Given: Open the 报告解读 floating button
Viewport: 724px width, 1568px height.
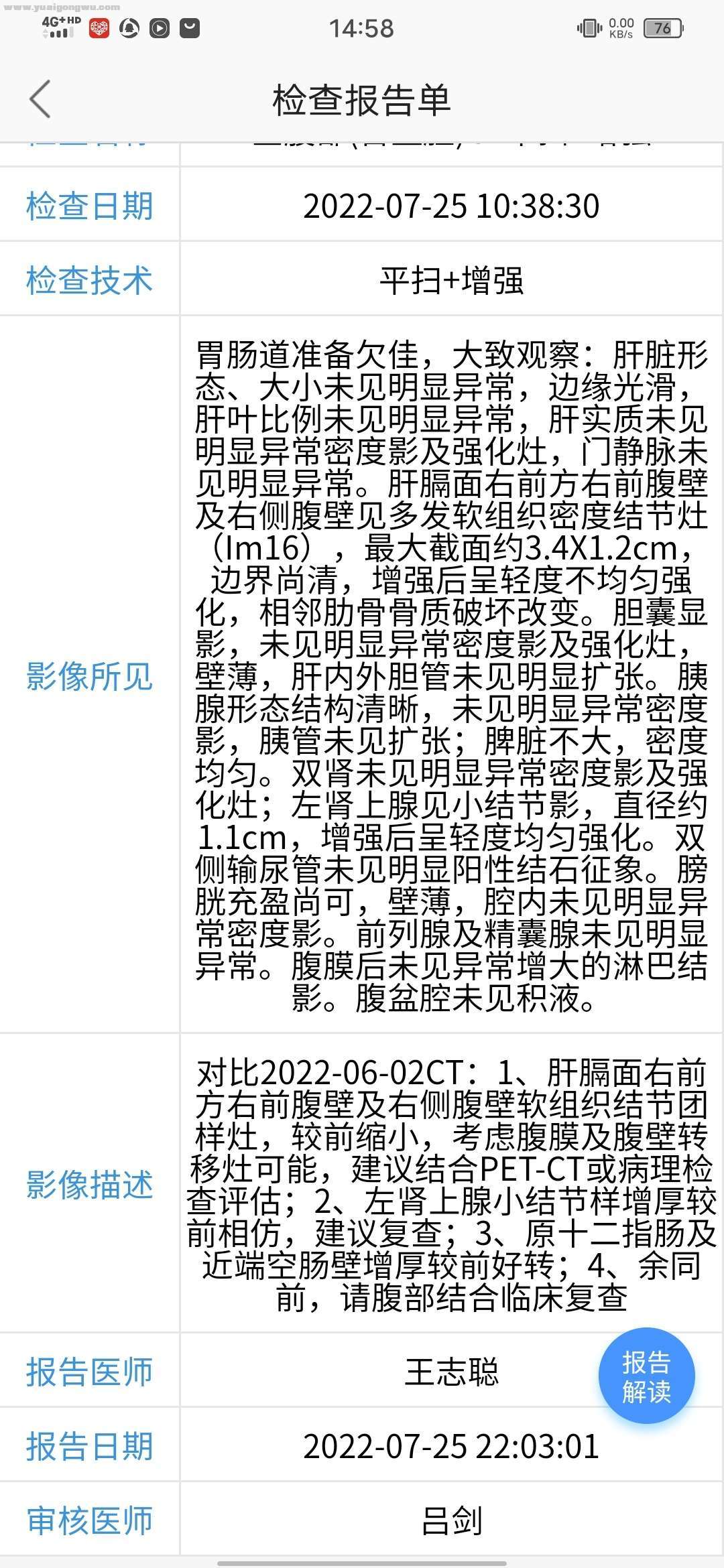Looking at the screenshot, I should (x=646, y=1376).
